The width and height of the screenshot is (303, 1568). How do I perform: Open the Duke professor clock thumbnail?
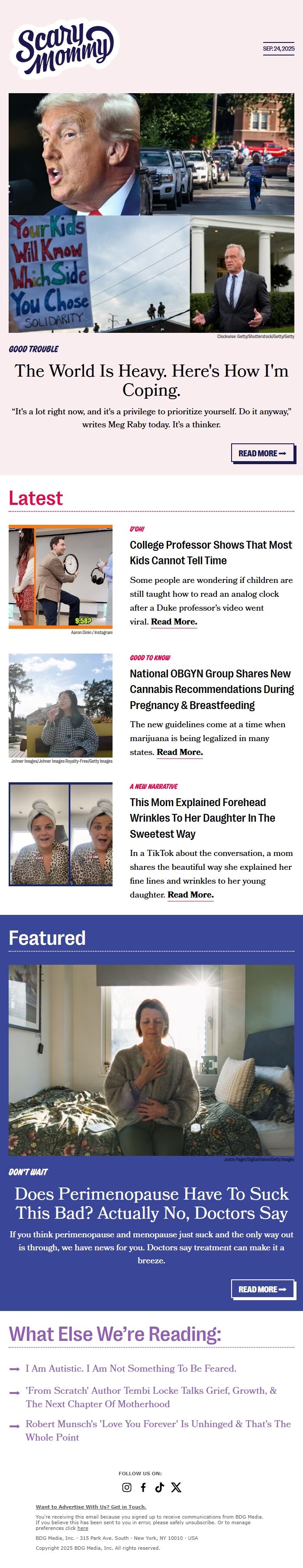[60, 576]
